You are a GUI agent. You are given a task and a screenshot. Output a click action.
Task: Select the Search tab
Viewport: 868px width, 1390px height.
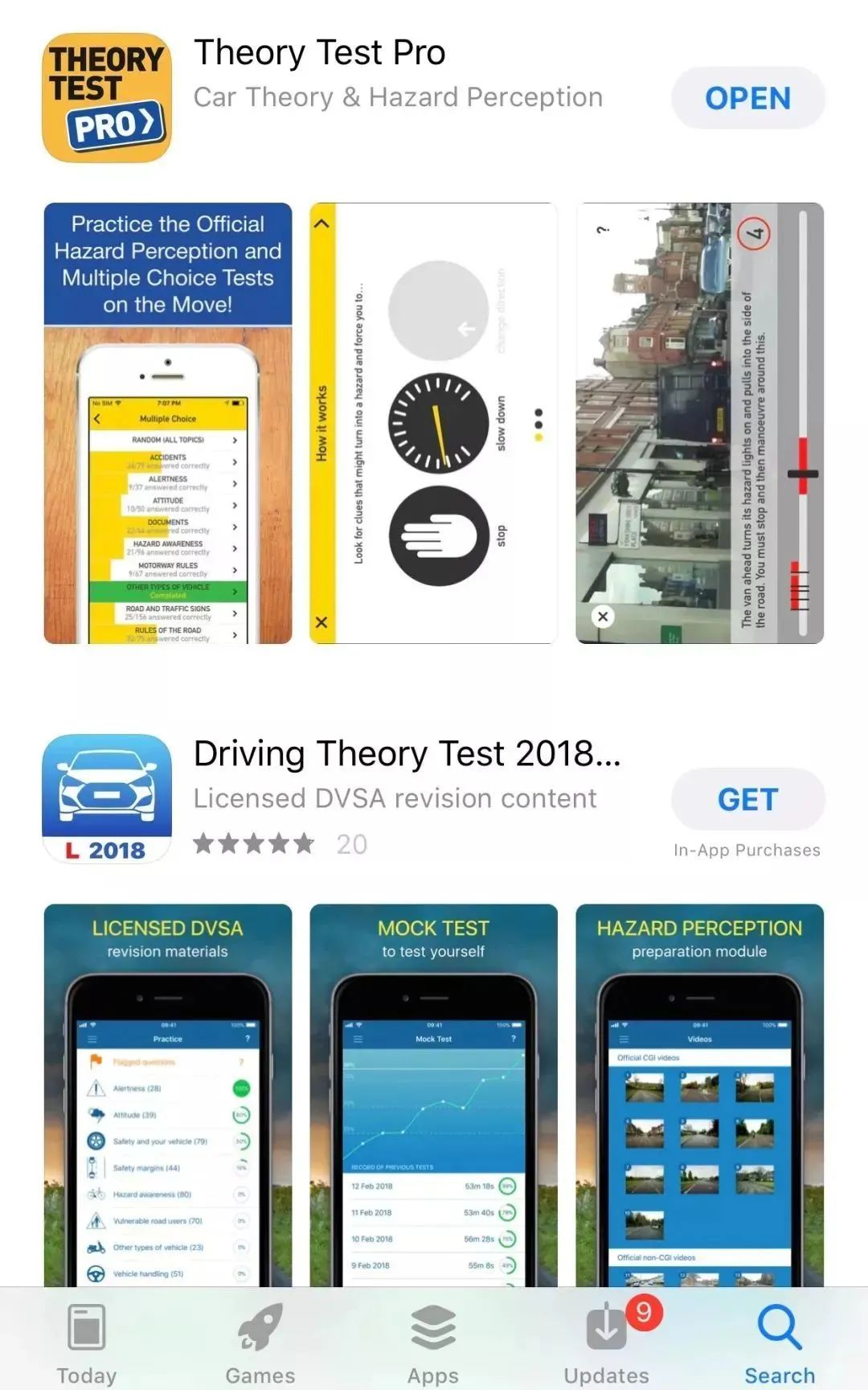coord(779,1343)
